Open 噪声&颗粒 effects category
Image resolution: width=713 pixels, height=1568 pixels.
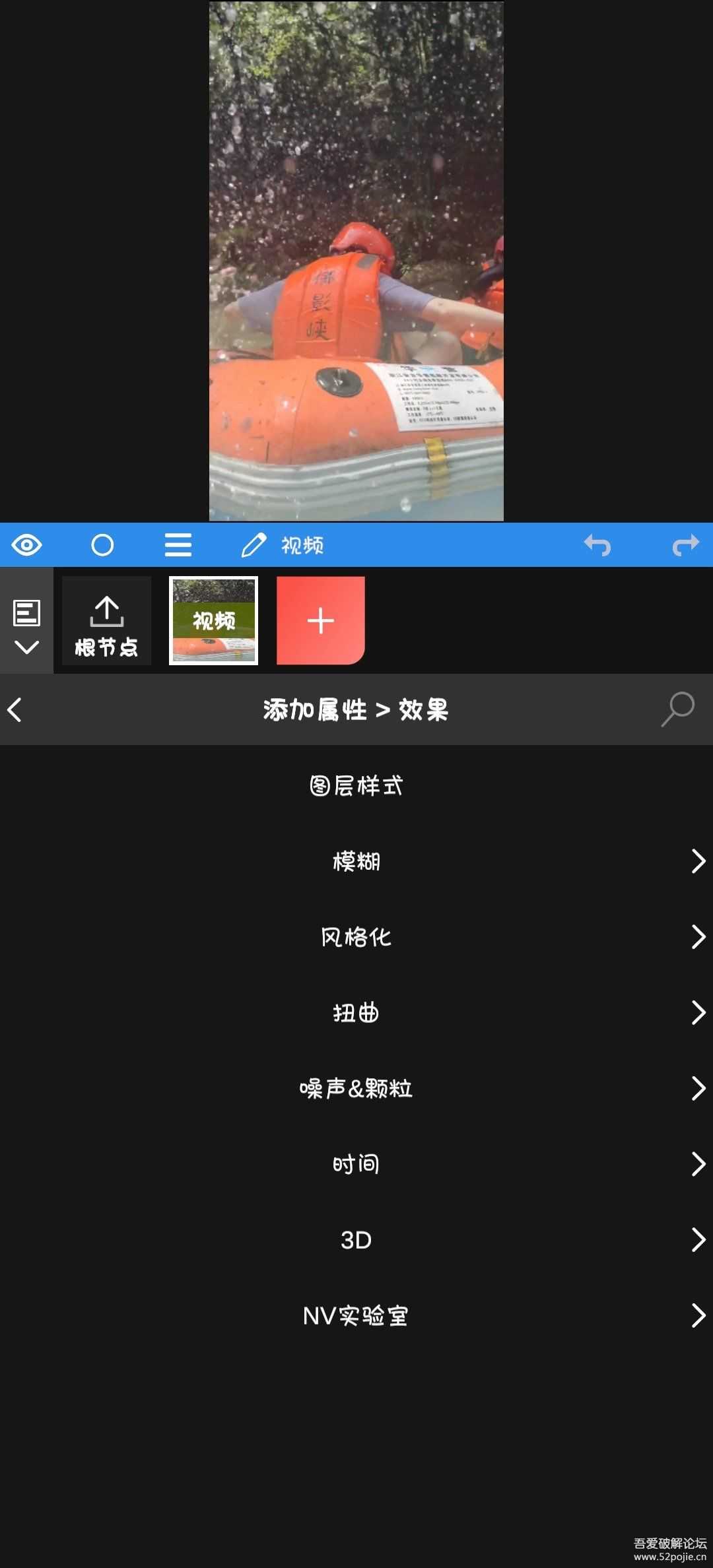pos(356,1088)
